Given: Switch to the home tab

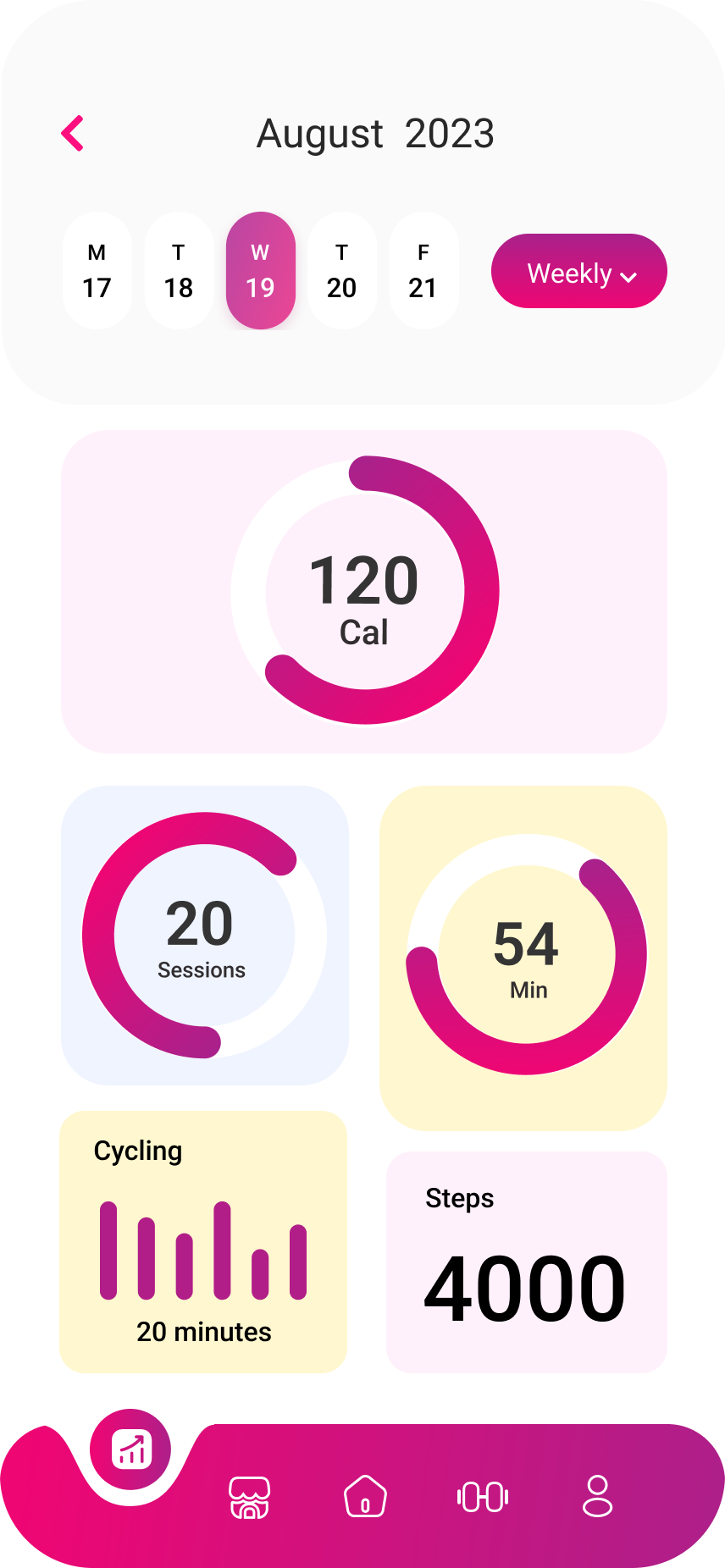Looking at the screenshot, I should (x=365, y=1497).
